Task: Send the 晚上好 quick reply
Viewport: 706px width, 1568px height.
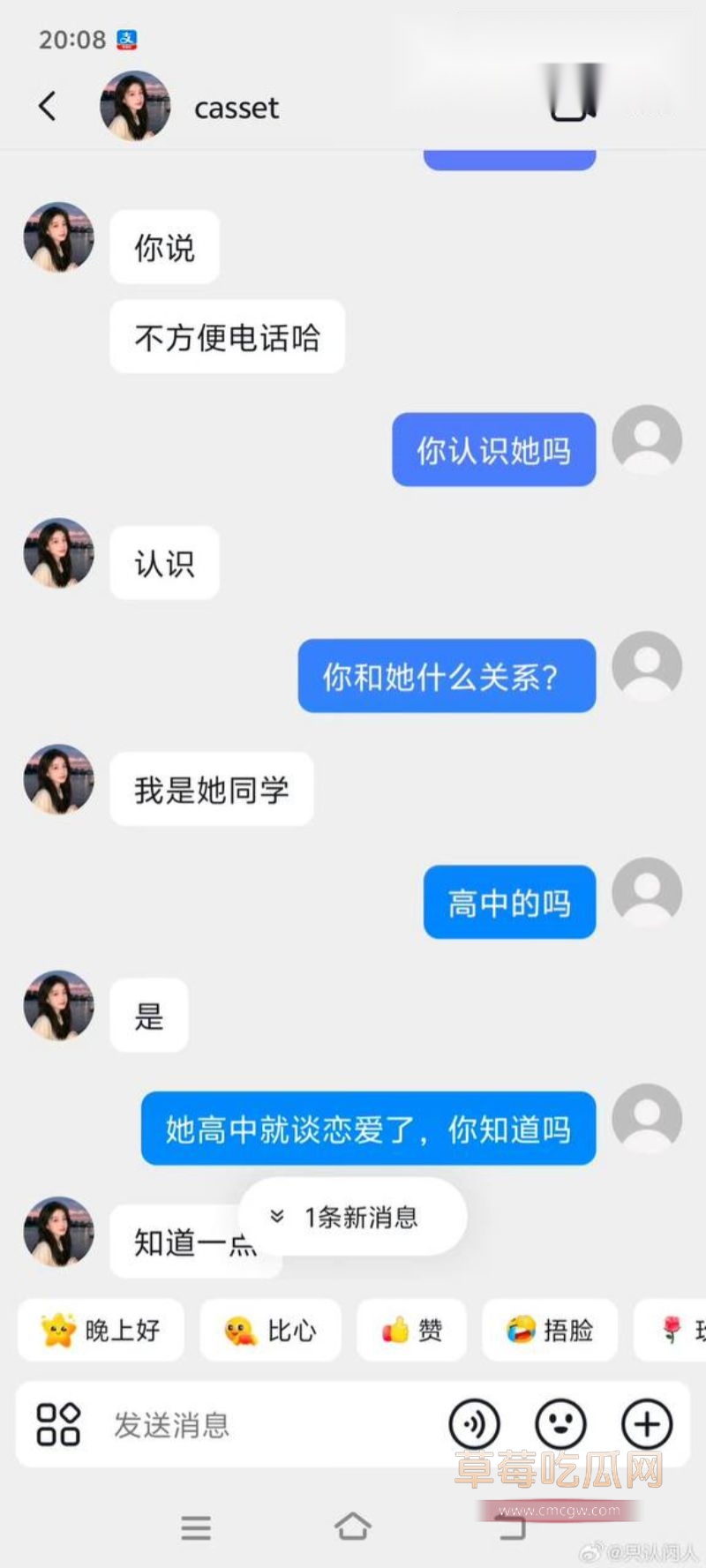Action: pyautogui.click(x=100, y=1331)
